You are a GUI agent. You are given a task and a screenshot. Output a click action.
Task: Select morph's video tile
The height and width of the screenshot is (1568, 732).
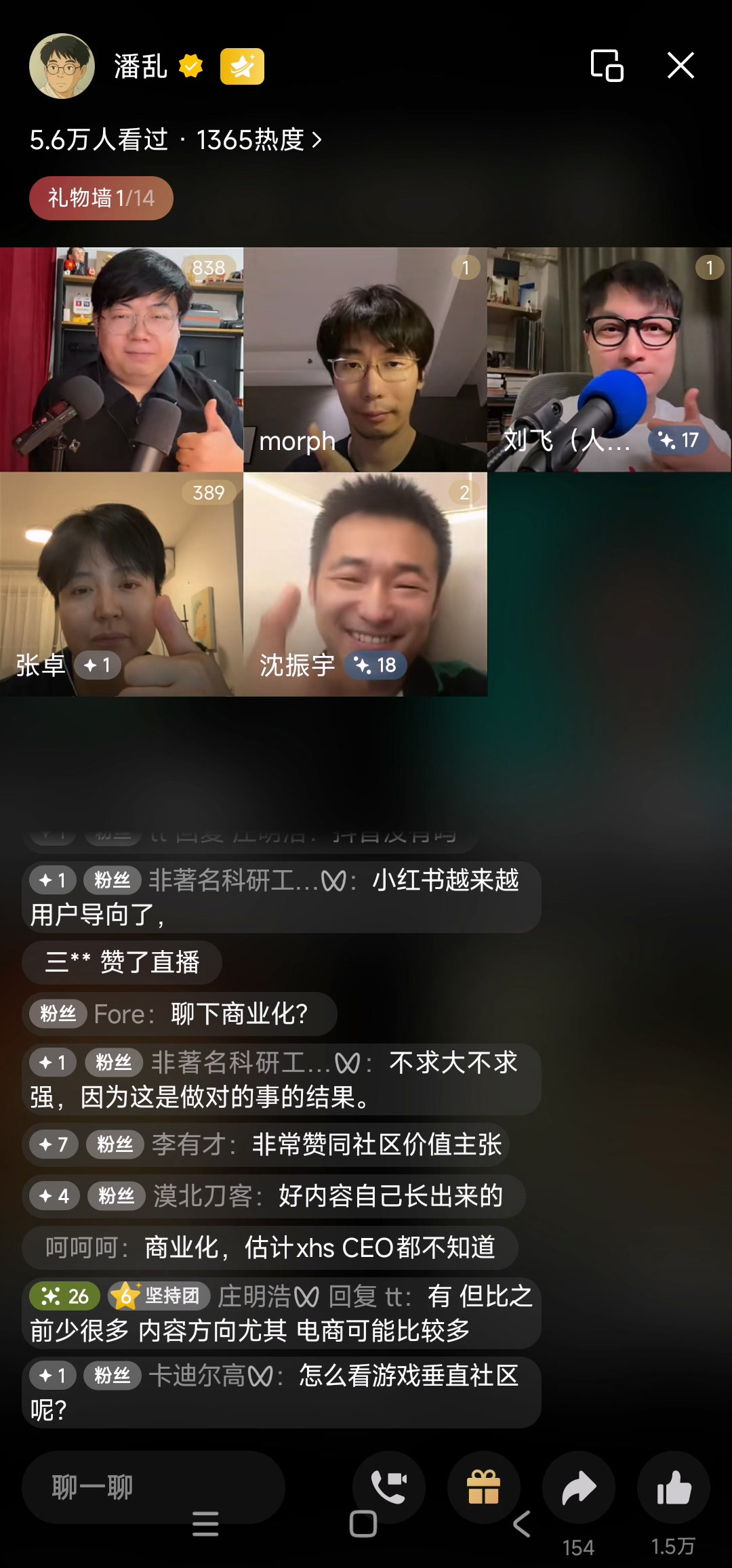click(x=365, y=359)
